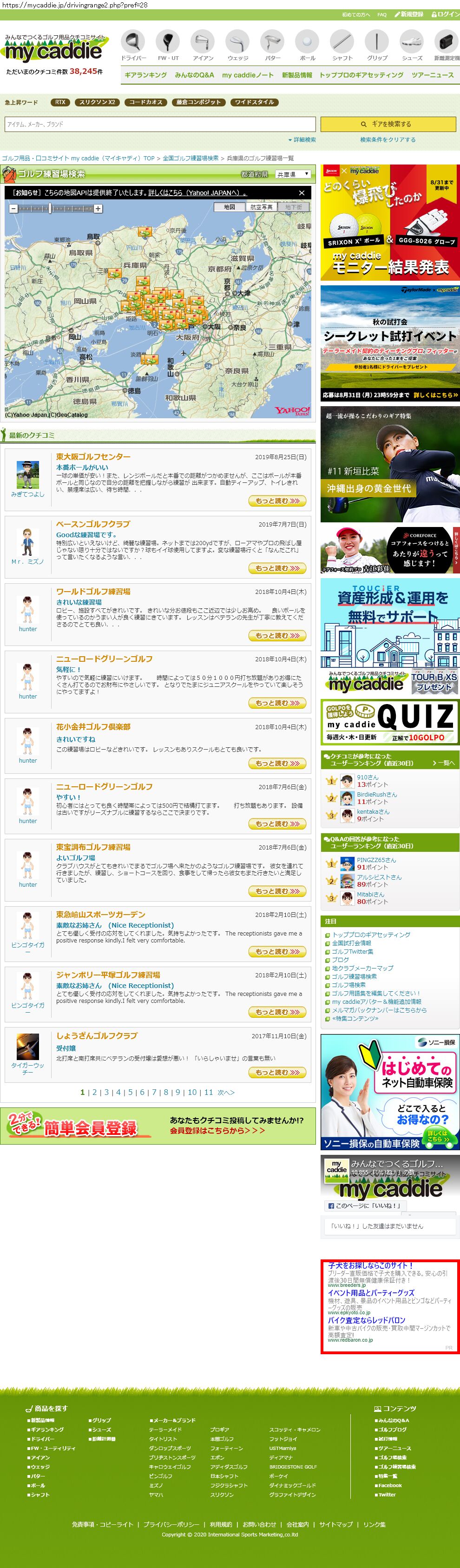Tap the ログイン link
The width and height of the screenshot is (460, 1568).
point(445,14)
